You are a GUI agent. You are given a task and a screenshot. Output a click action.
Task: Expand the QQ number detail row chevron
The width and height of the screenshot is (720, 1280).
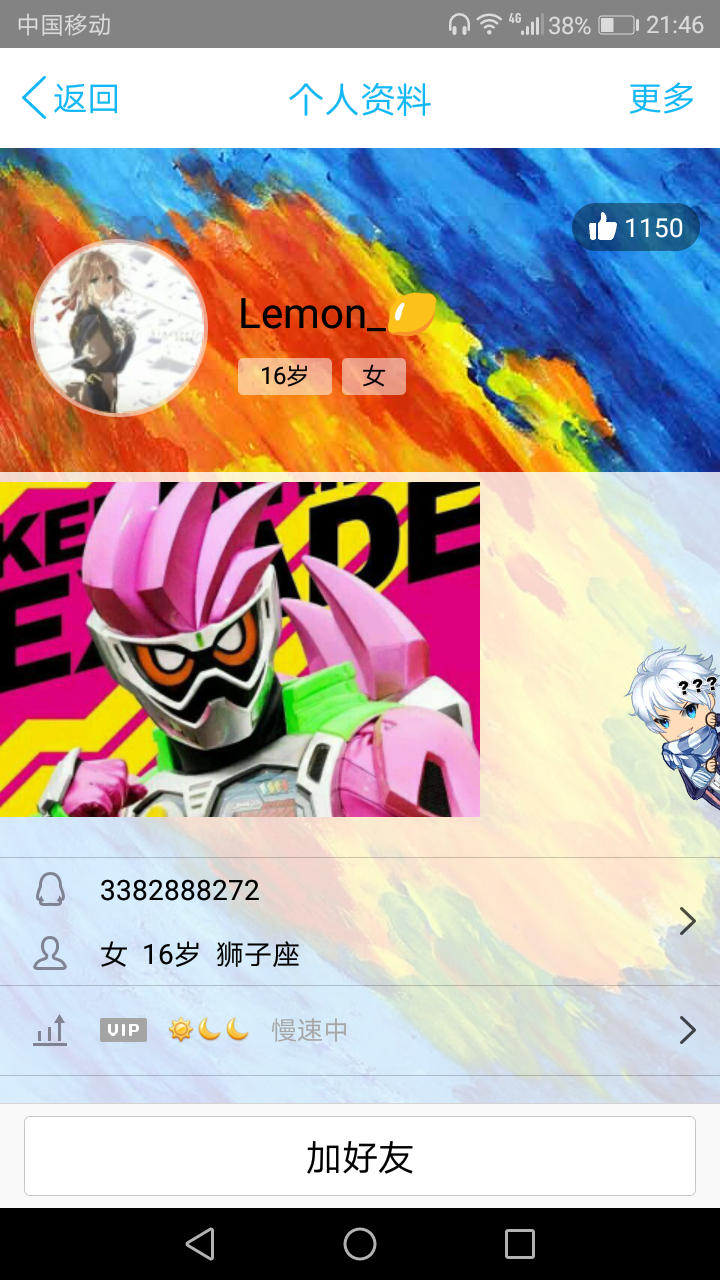coord(686,921)
